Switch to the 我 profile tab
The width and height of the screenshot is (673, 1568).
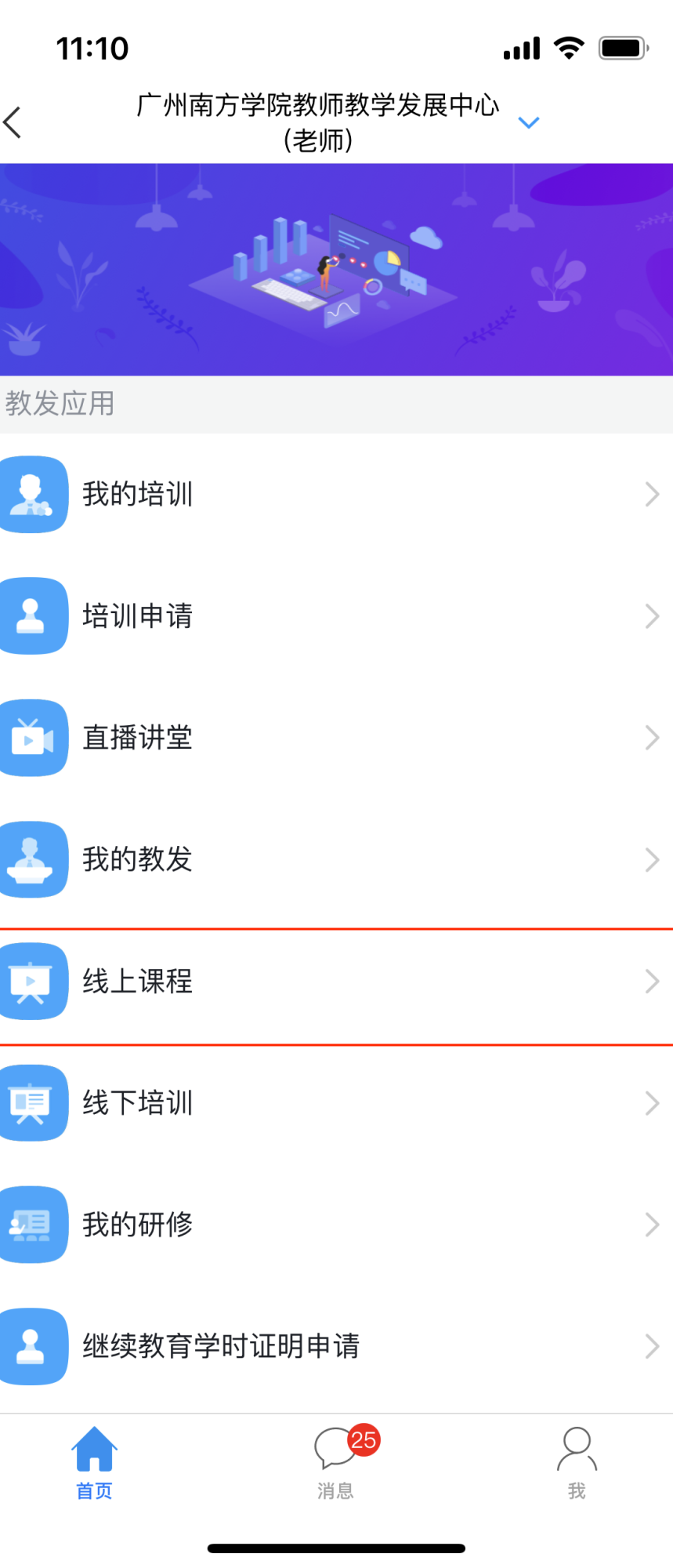(577, 1463)
